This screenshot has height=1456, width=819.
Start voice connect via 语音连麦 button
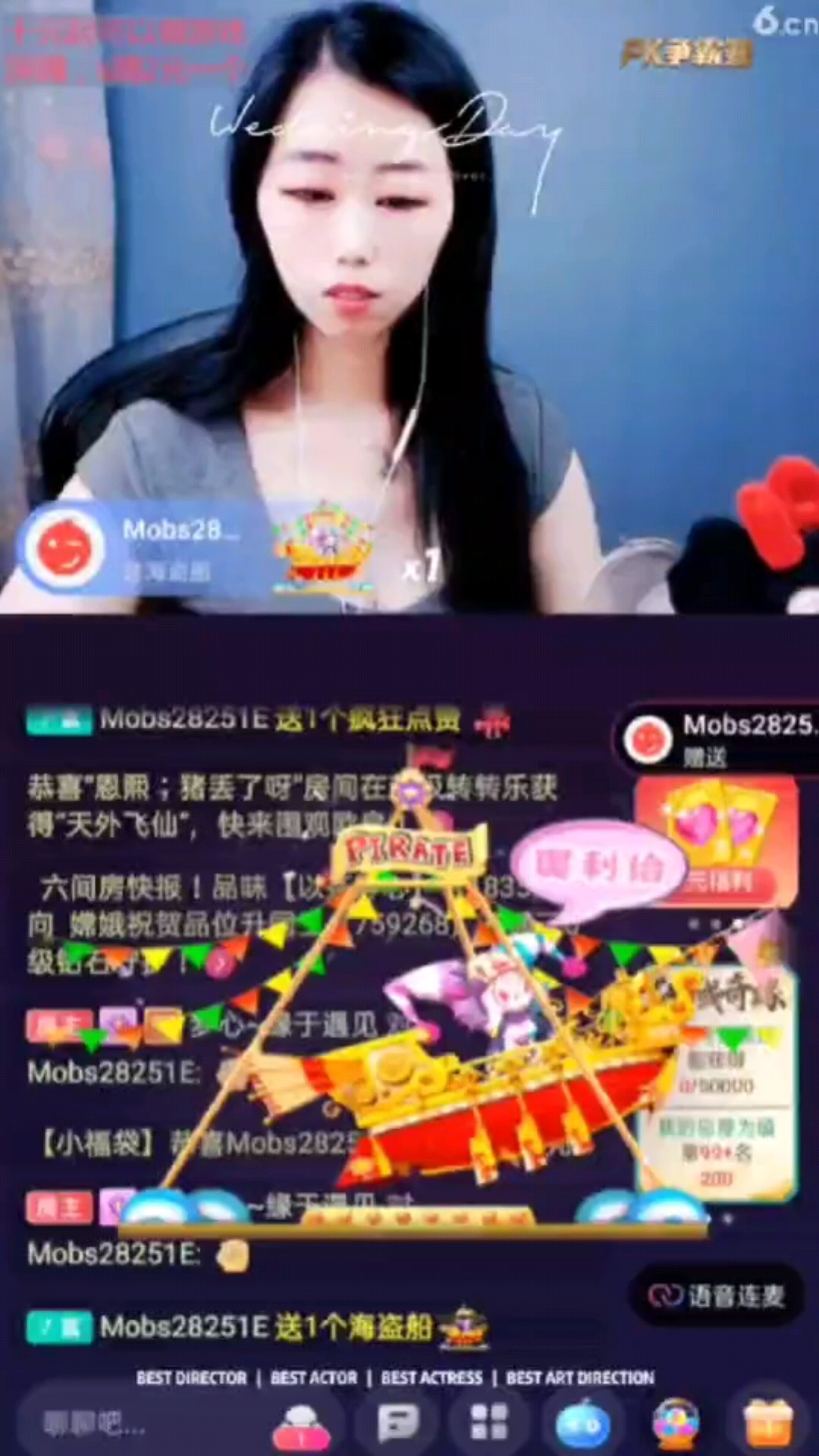pos(717,1296)
